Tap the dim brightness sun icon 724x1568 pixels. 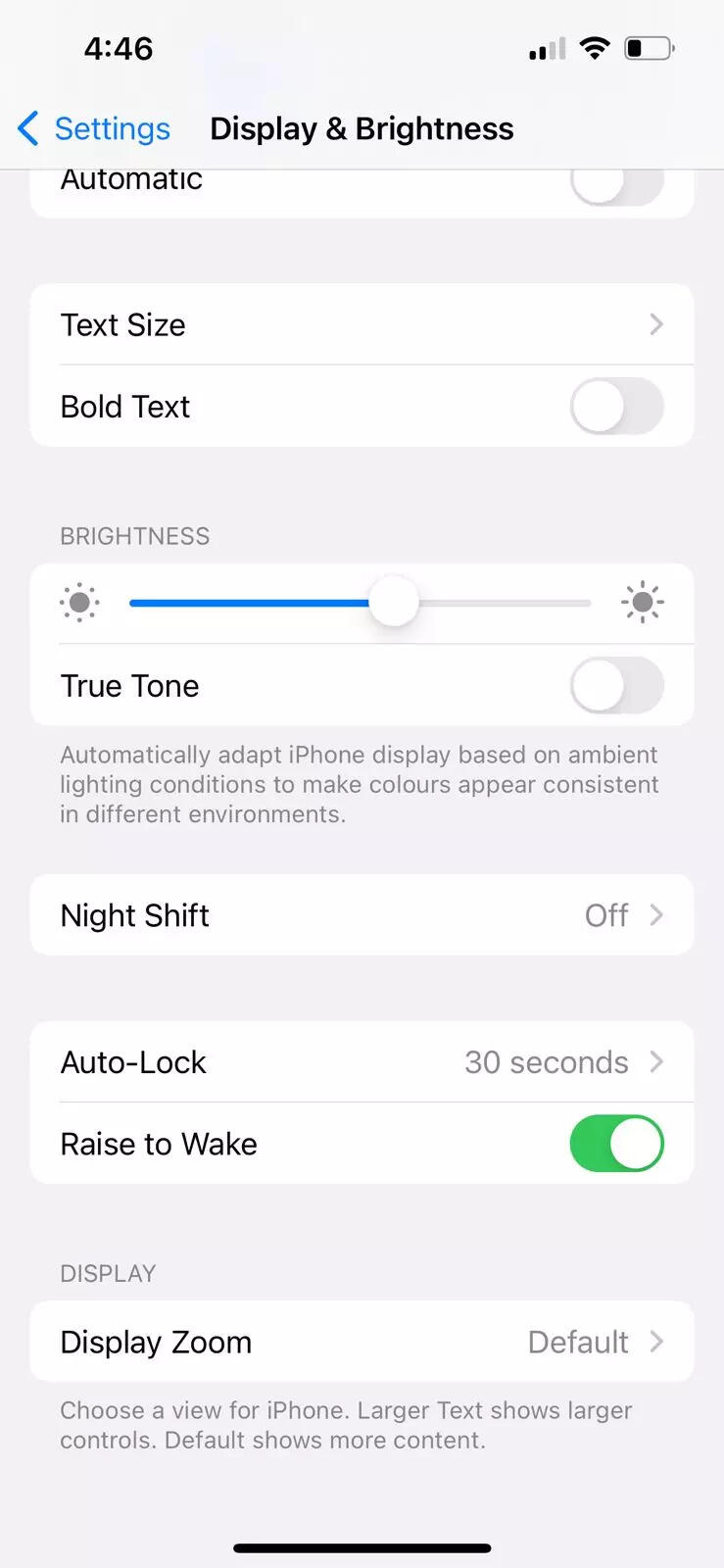[79, 603]
